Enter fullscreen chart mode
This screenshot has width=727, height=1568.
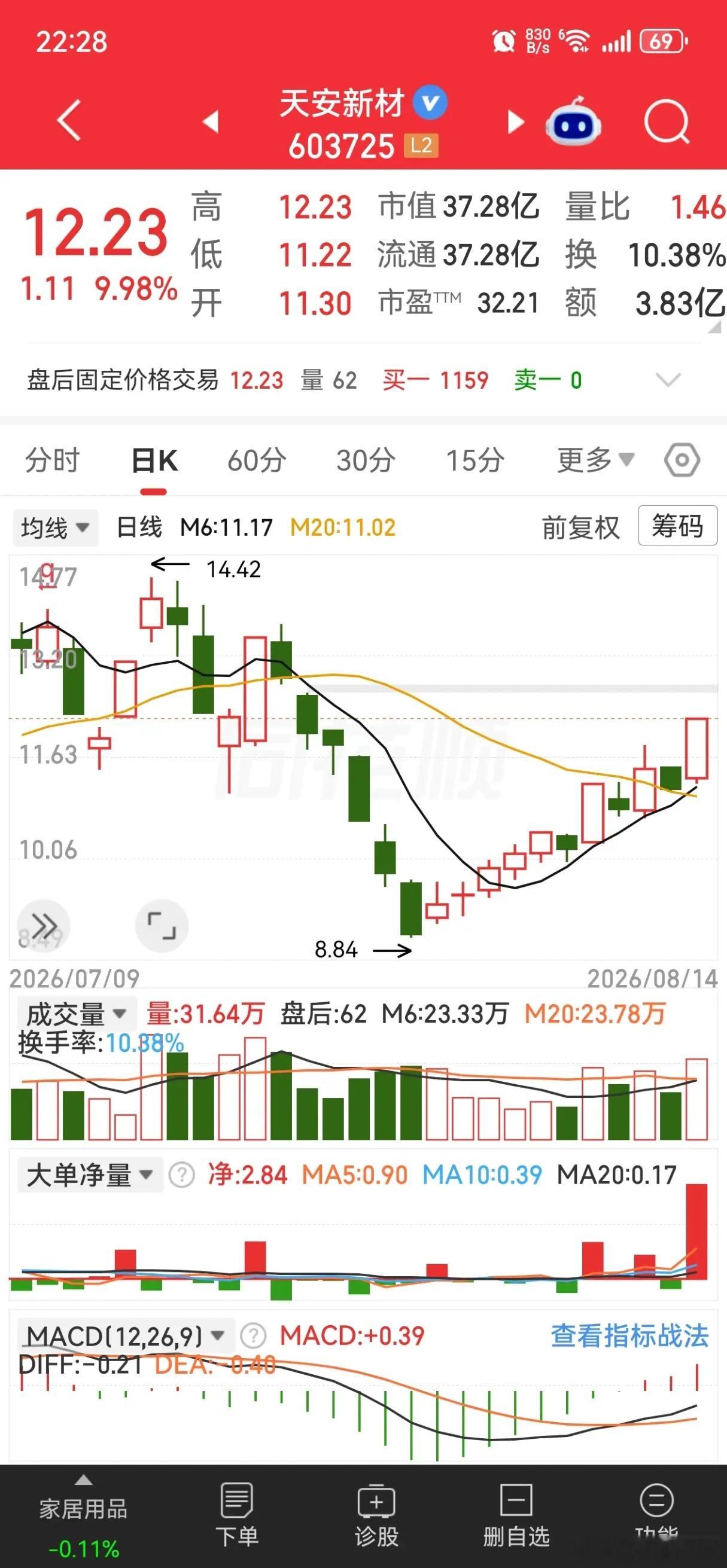tap(162, 925)
